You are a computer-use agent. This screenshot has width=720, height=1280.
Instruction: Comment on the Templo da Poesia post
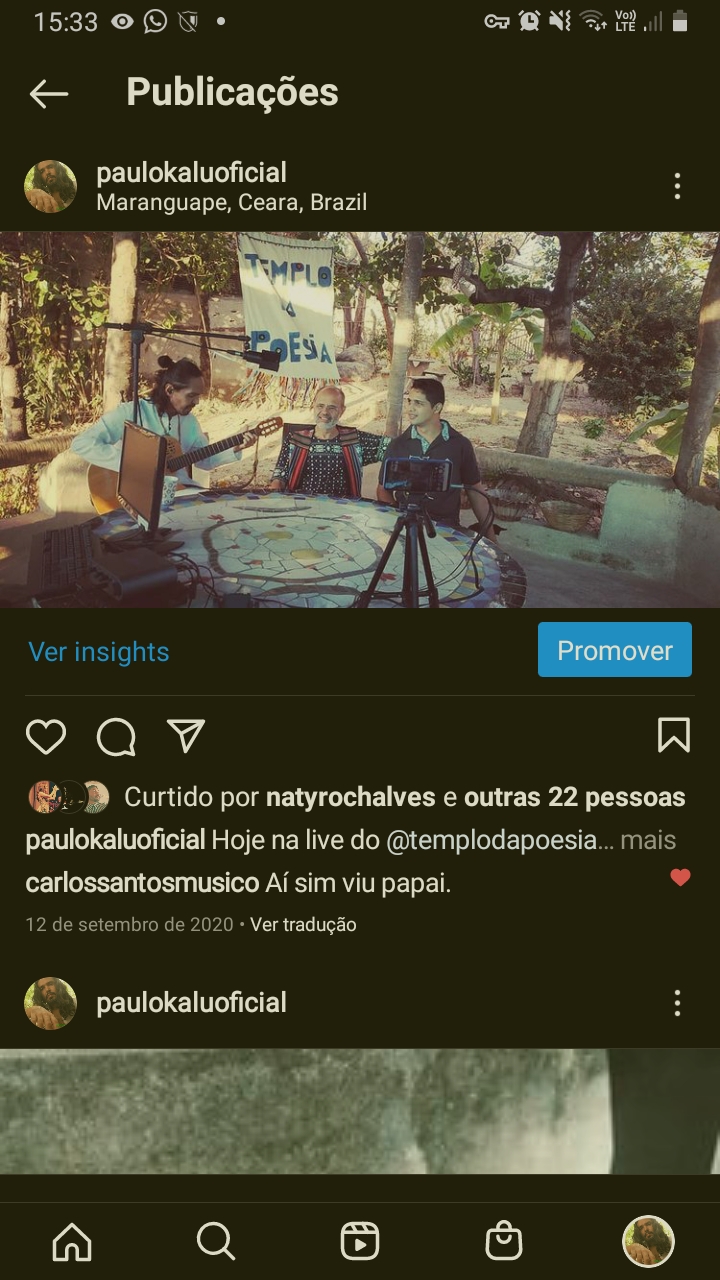[x=116, y=737]
